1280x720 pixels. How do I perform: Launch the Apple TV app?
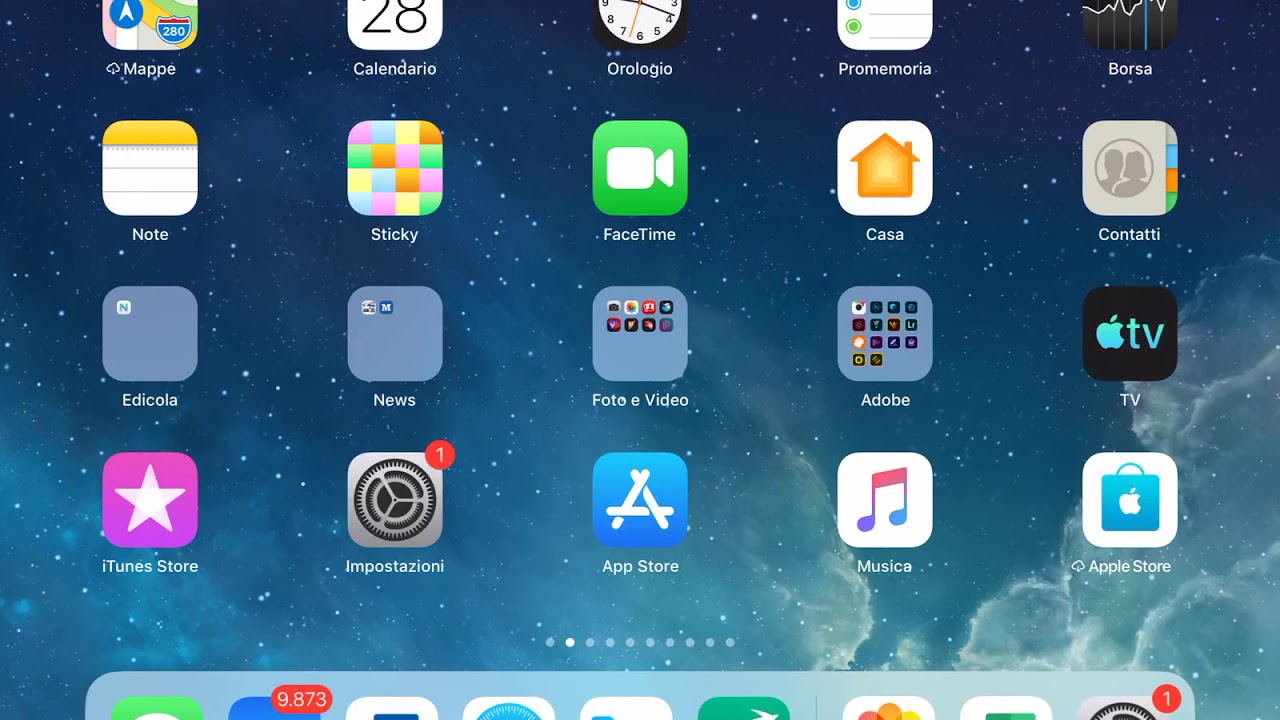(x=1130, y=334)
